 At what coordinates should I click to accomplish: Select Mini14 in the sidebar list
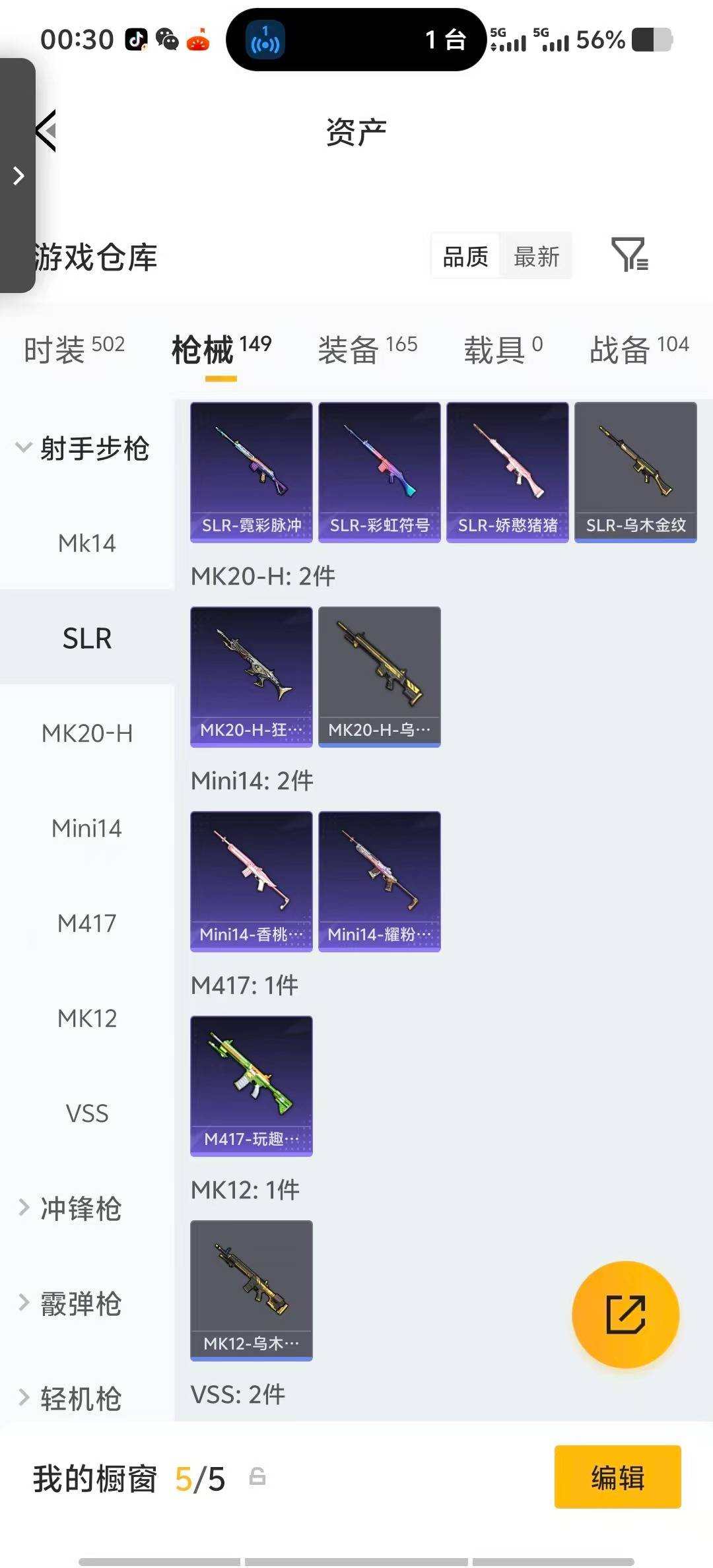point(86,829)
